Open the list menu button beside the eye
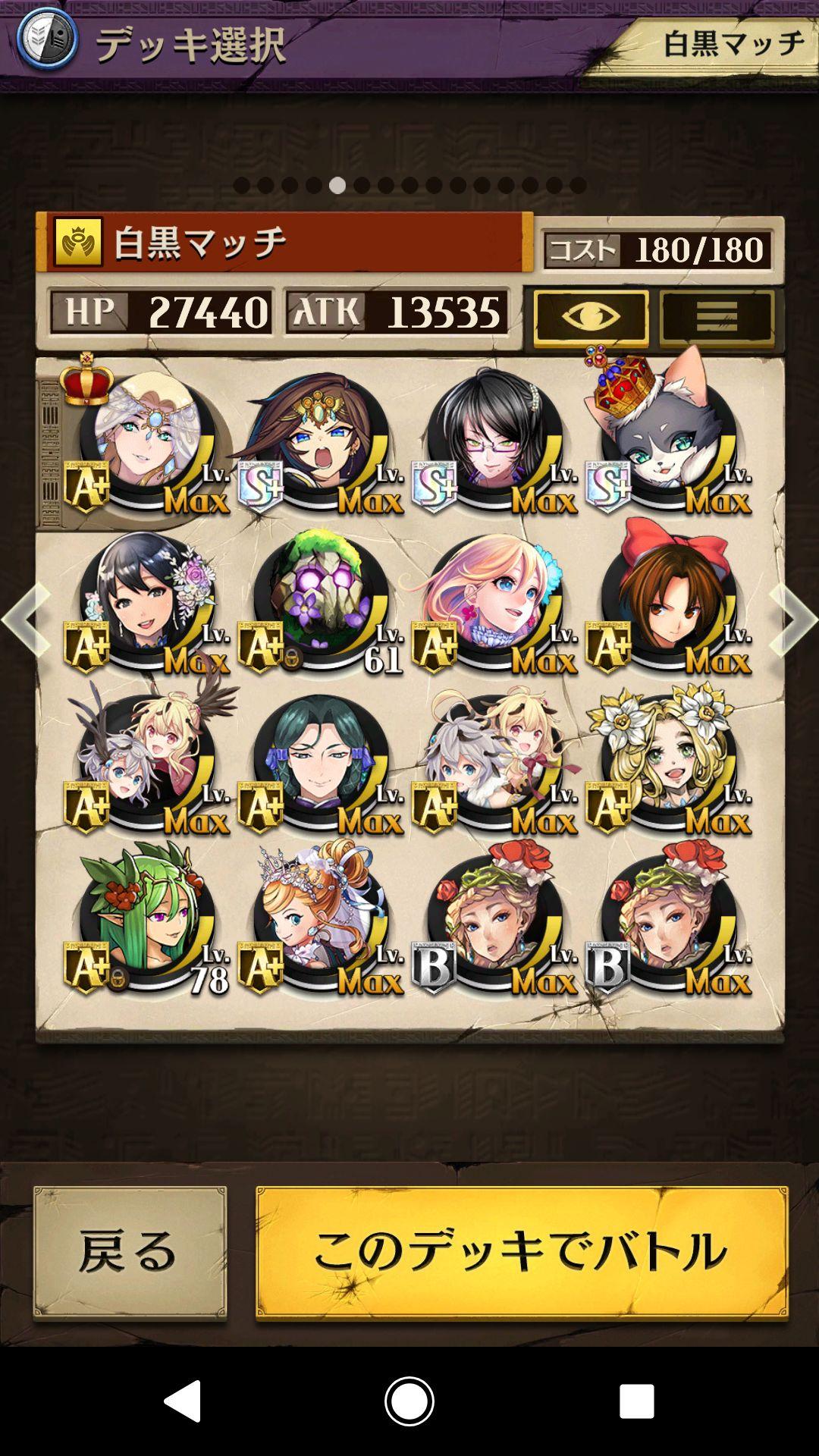This screenshot has height=1456, width=819. [x=717, y=318]
